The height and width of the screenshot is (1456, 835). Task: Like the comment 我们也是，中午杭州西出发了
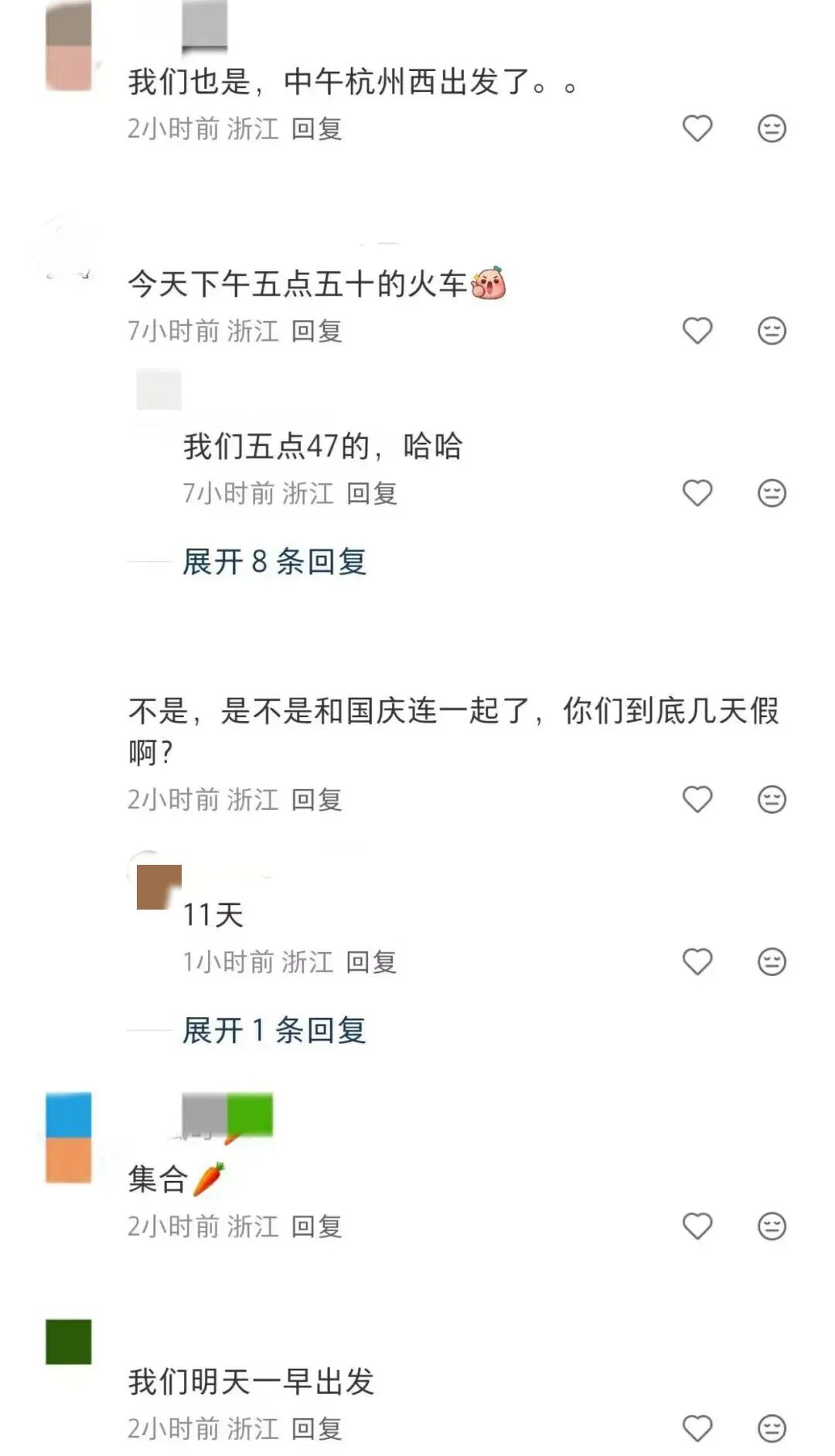(697, 128)
